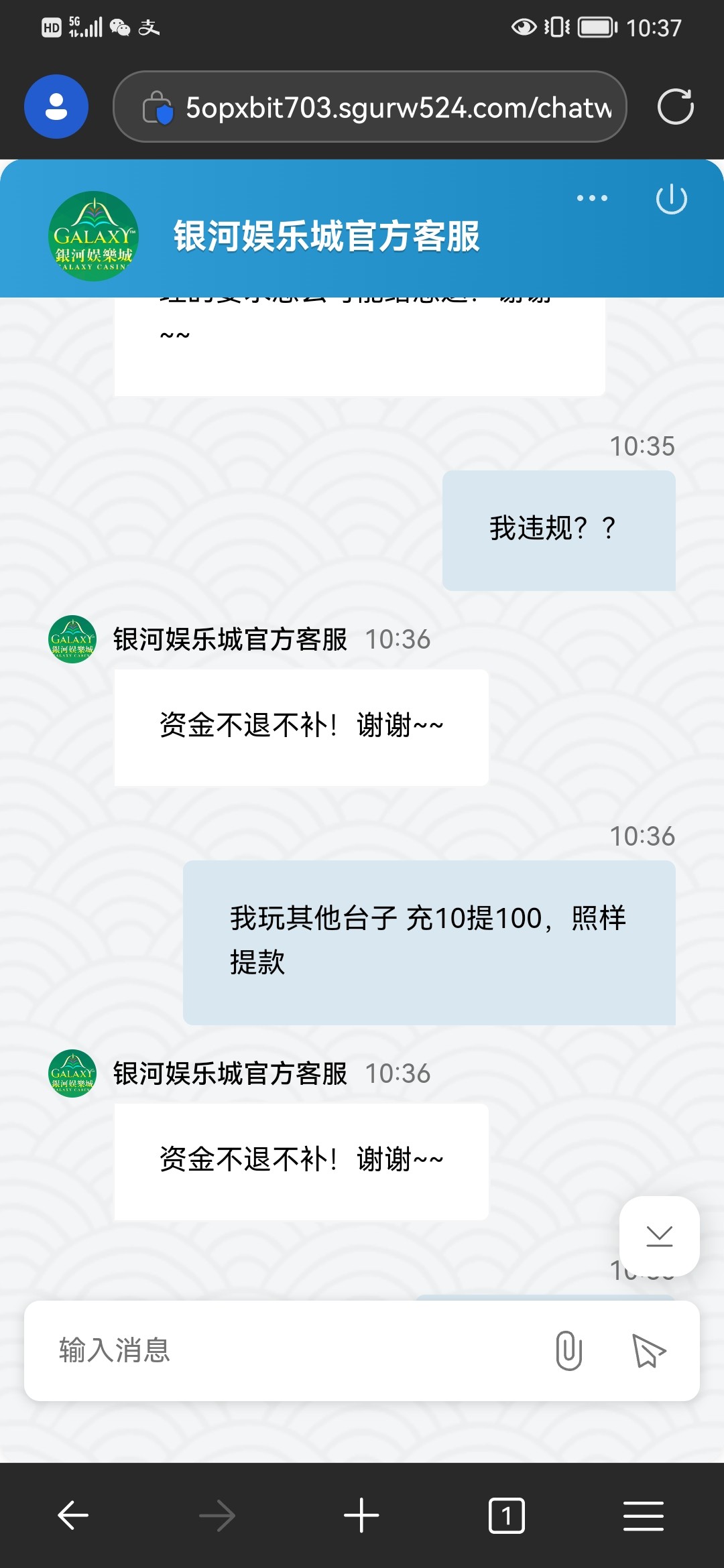Image resolution: width=724 pixels, height=1568 pixels.
Task: Tap the URL address bar
Action: [x=370, y=107]
